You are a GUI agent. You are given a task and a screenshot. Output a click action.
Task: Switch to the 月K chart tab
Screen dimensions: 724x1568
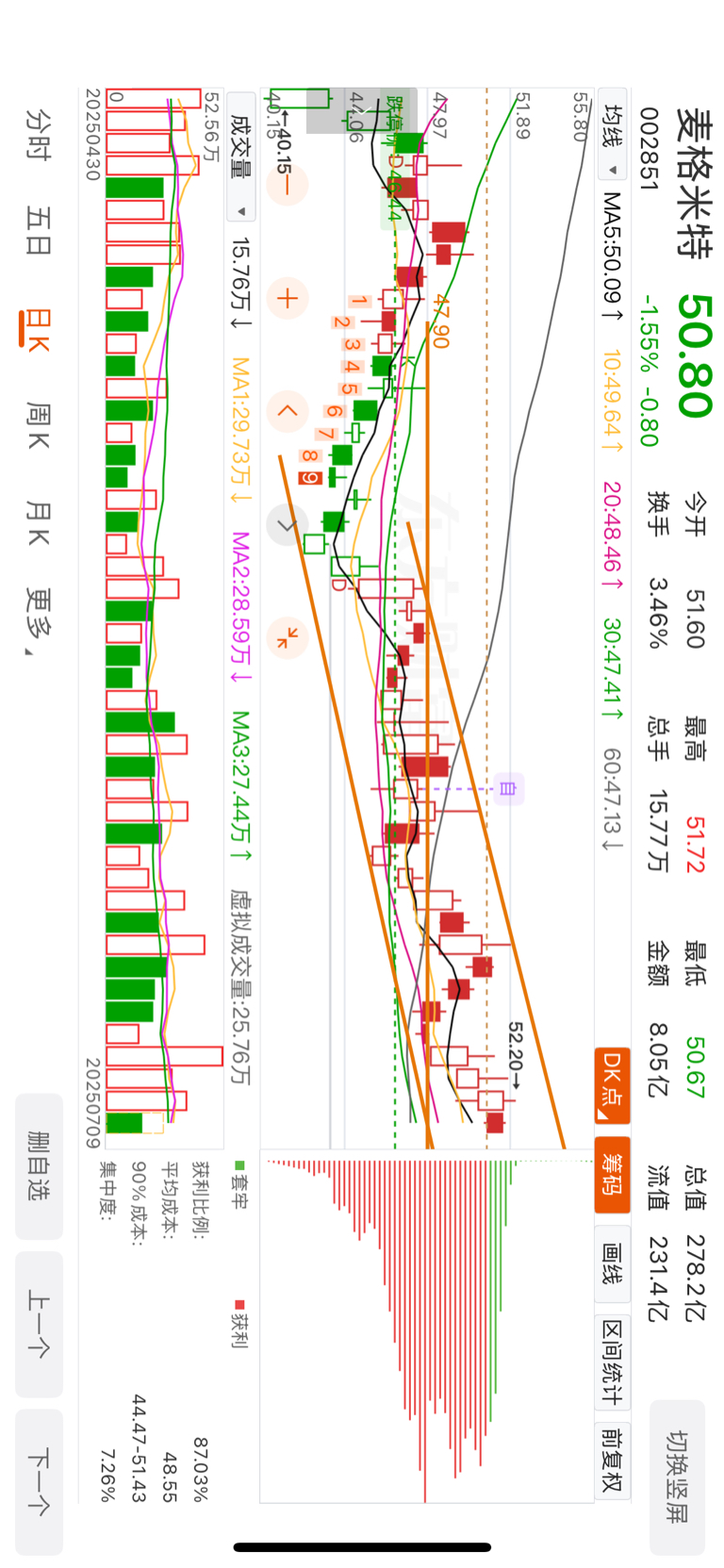point(38,524)
